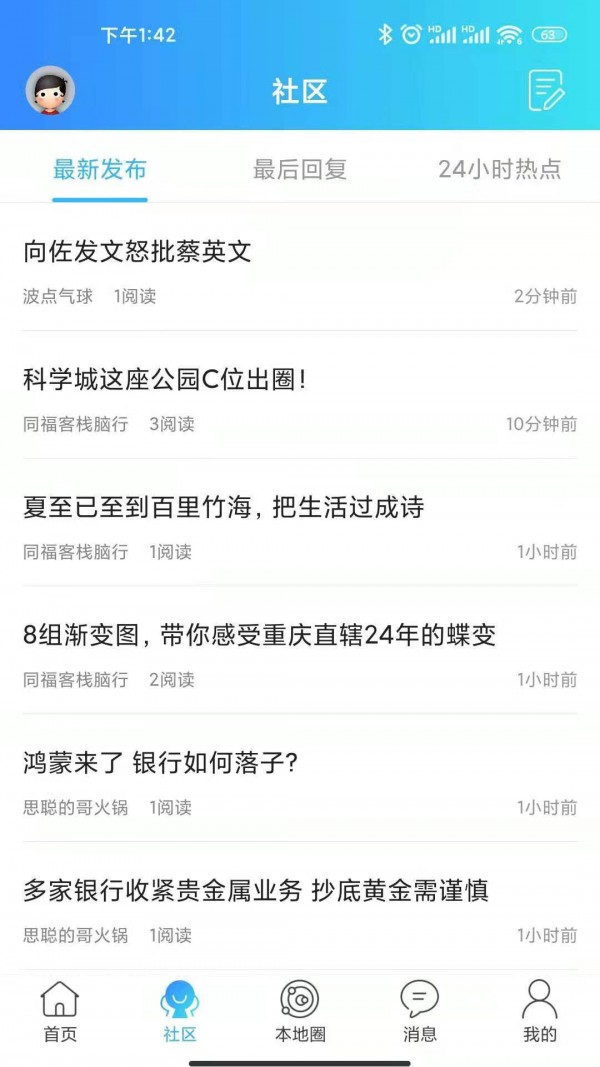The width and height of the screenshot is (600, 1067).
Task: Read the post 多家银行收紧贵金属业务
Action: [x=256, y=892]
